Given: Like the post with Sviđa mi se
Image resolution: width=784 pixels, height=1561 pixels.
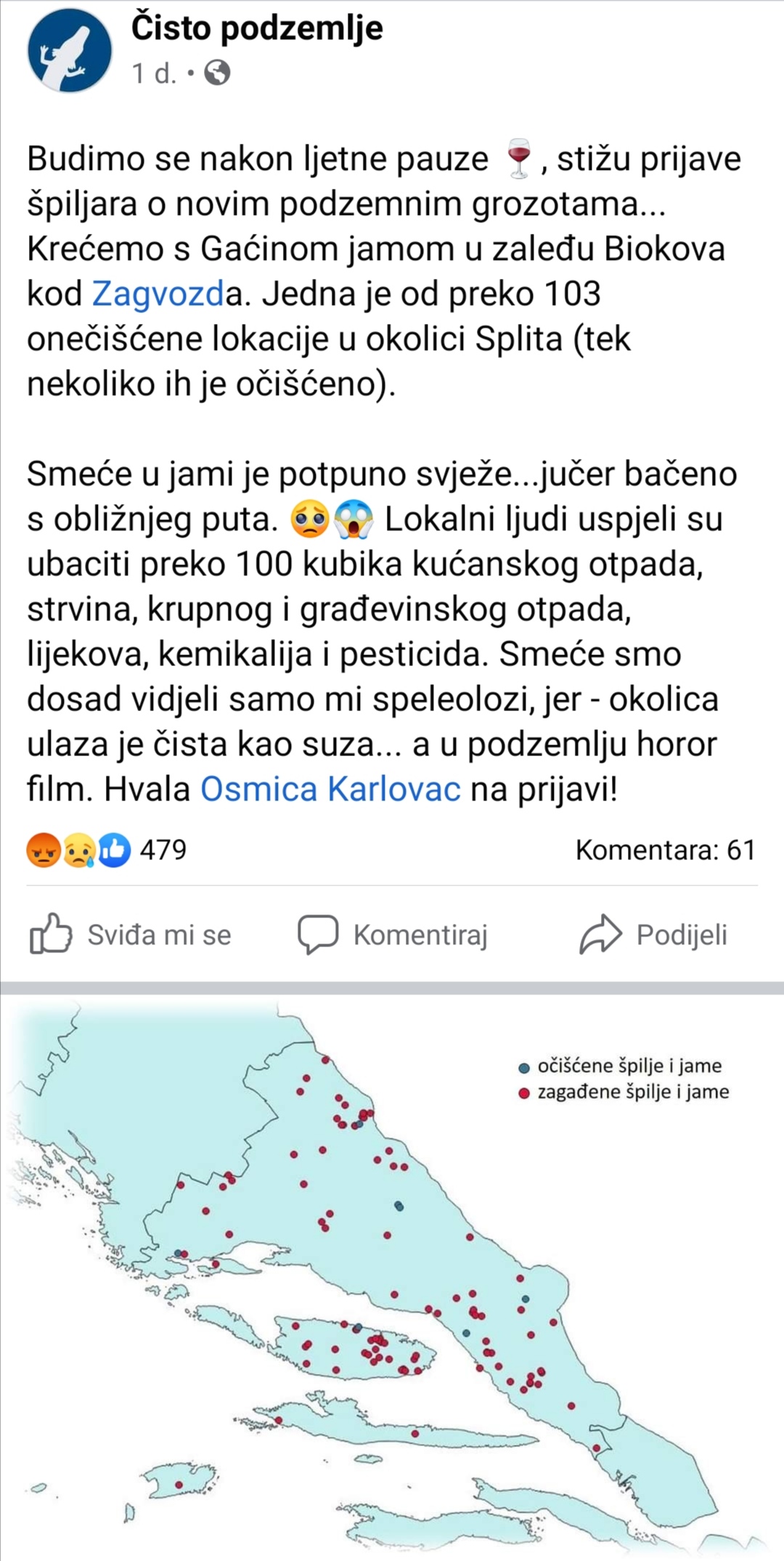Looking at the screenshot, I should [x=131, y=935].
